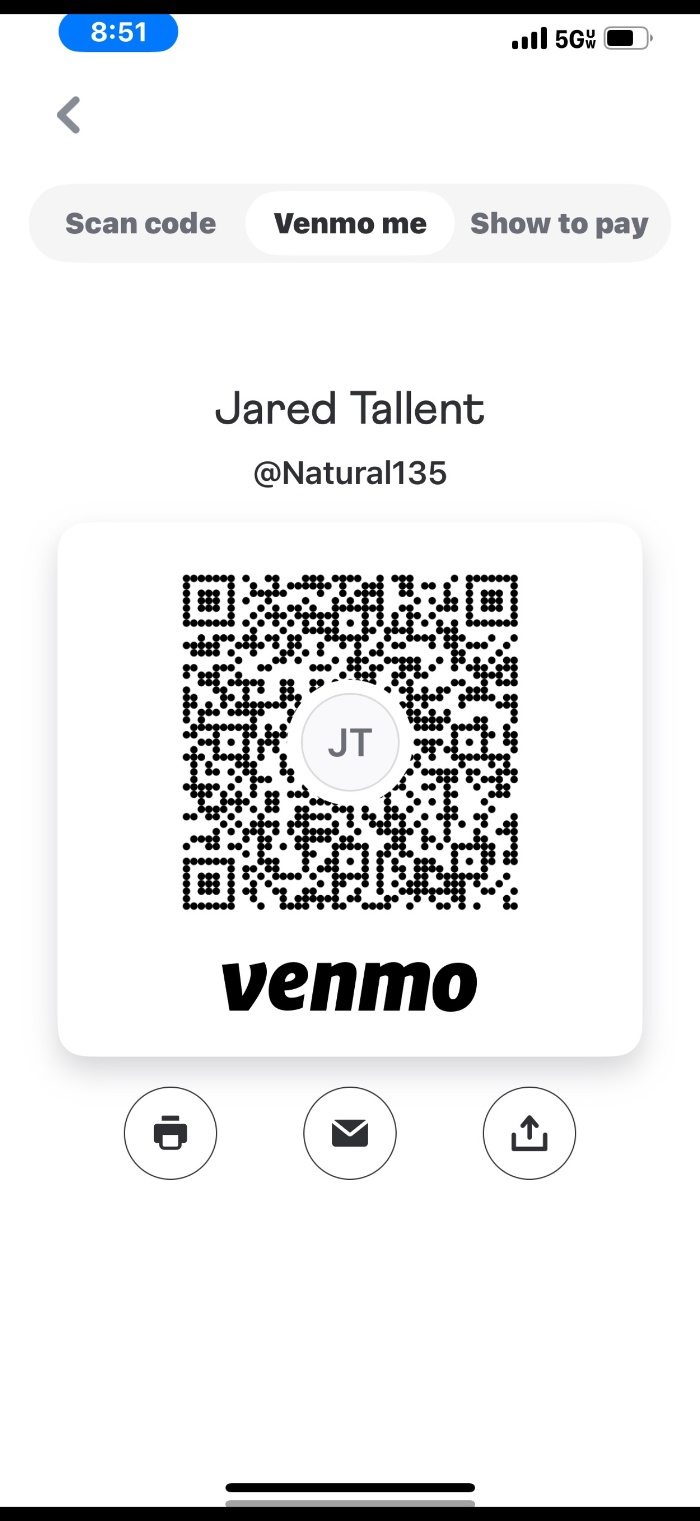Select the Venmo me tab
Viewport: 700px width, 1521px height.
pos(350,224)
